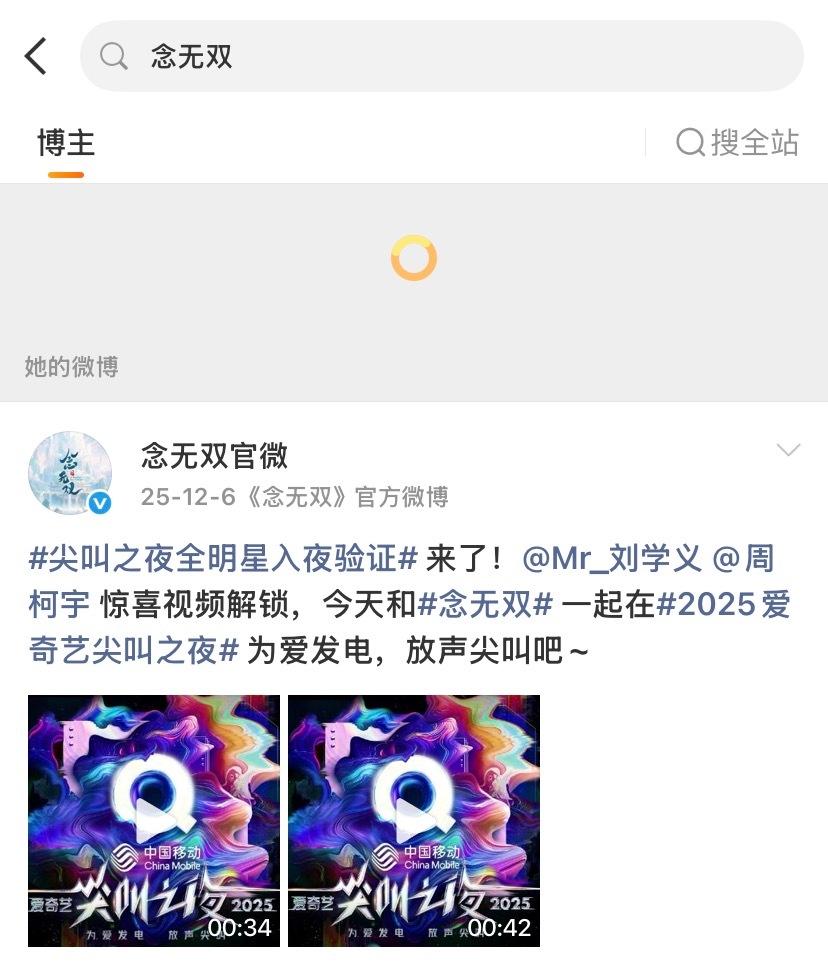The width and height of the screenshot is (828, 967).
Task: Tap the loading spinner area
Action: [x=413, y=257]
